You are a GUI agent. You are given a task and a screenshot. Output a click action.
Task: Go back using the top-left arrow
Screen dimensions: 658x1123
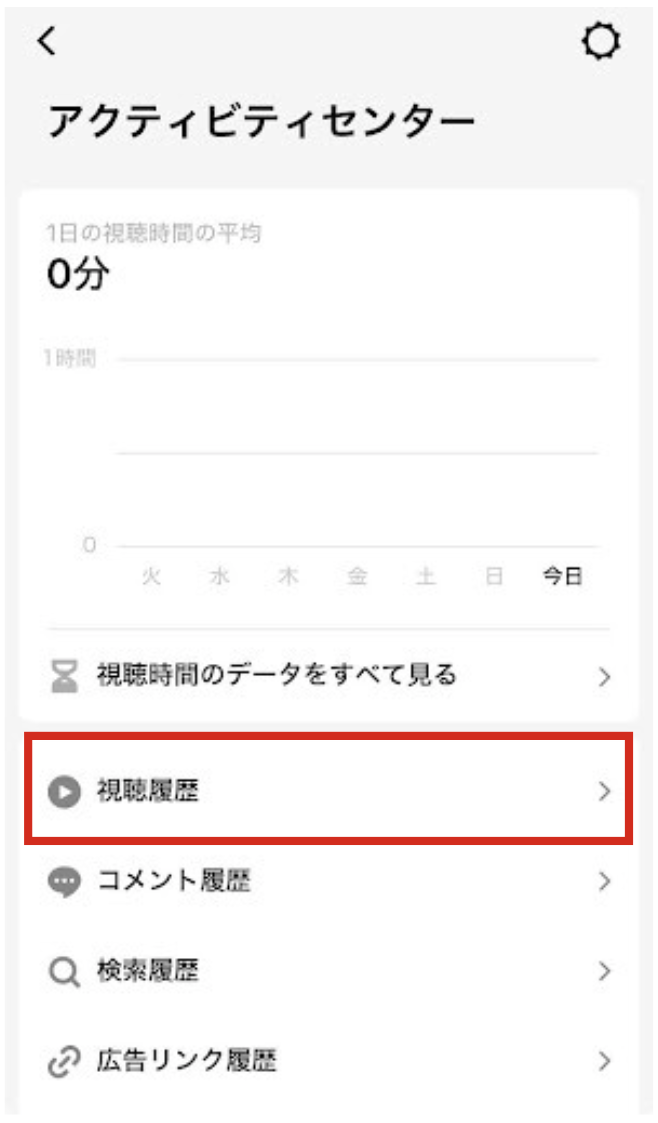(x=47, y=42)
